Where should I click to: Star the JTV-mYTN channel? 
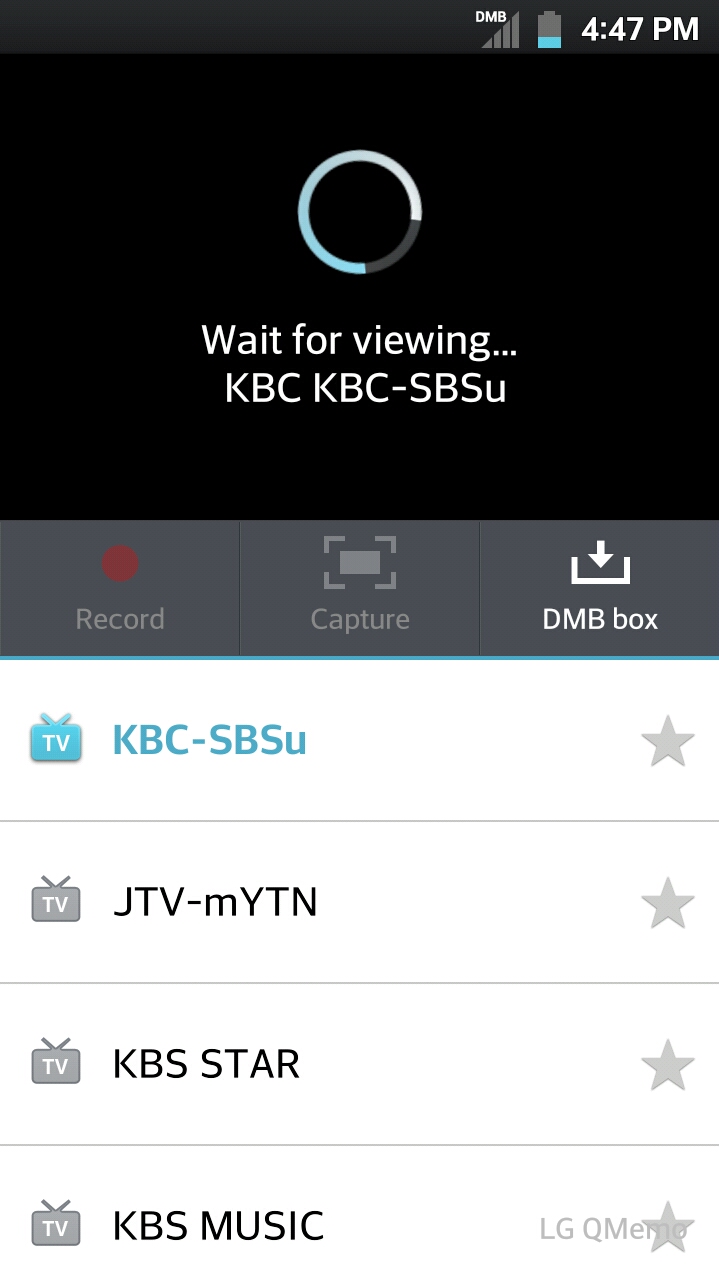667,903
